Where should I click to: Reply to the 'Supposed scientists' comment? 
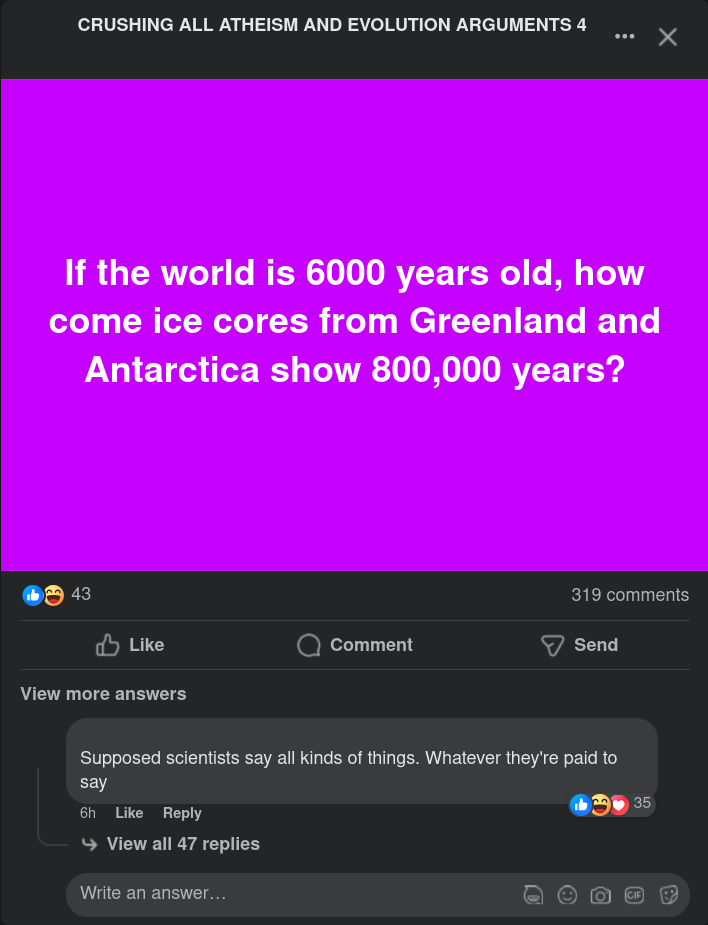pyautogui.click(x=182, y=813)
